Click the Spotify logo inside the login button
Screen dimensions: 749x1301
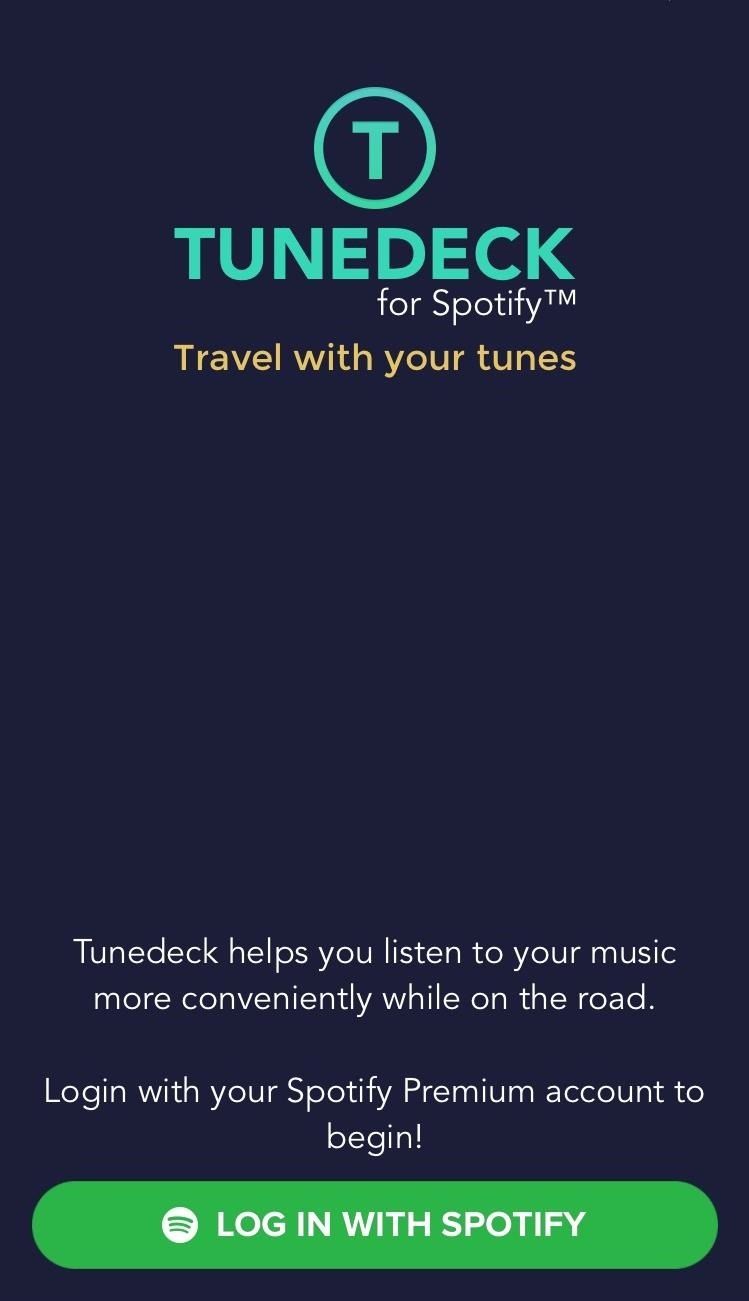181,1222
